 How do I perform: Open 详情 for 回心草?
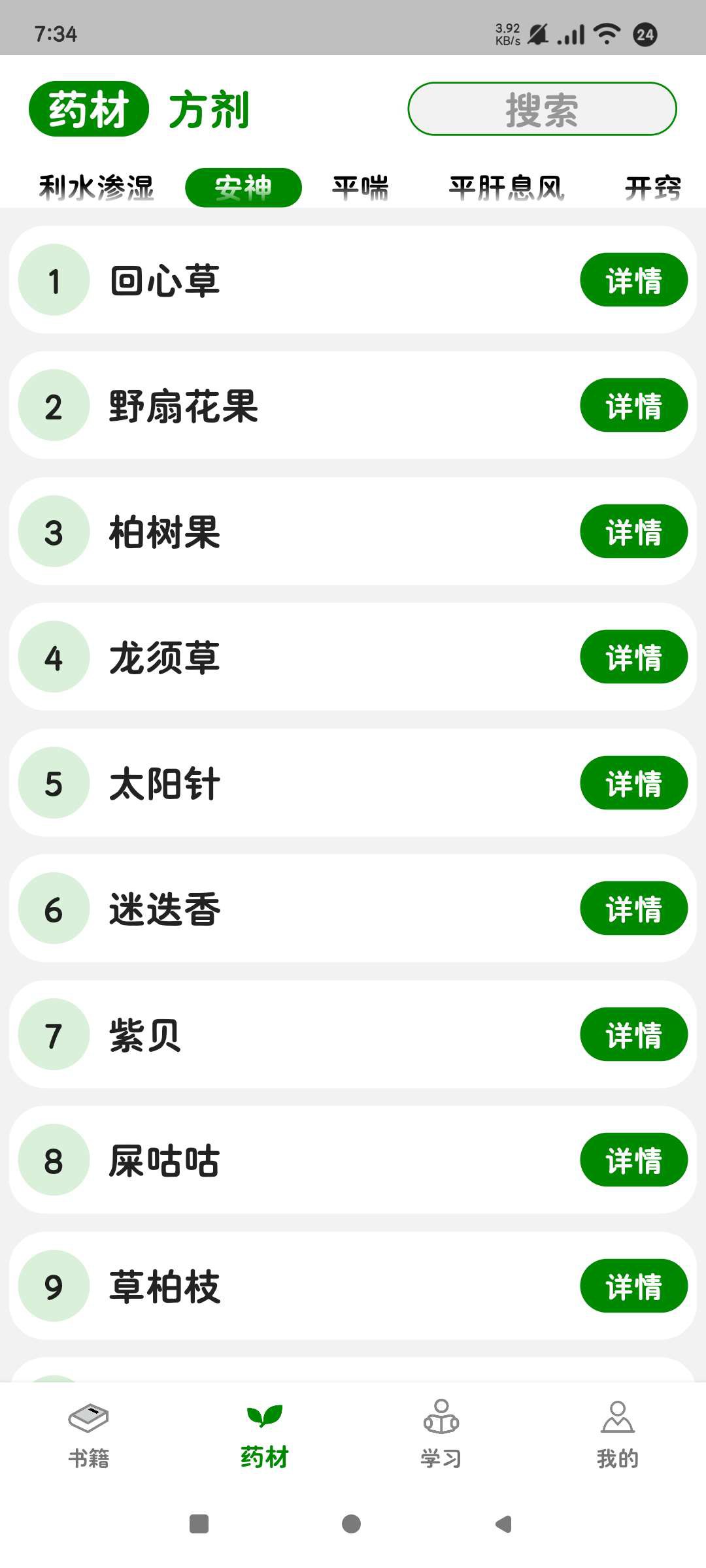pyautogui.click(x=633, y=280)
